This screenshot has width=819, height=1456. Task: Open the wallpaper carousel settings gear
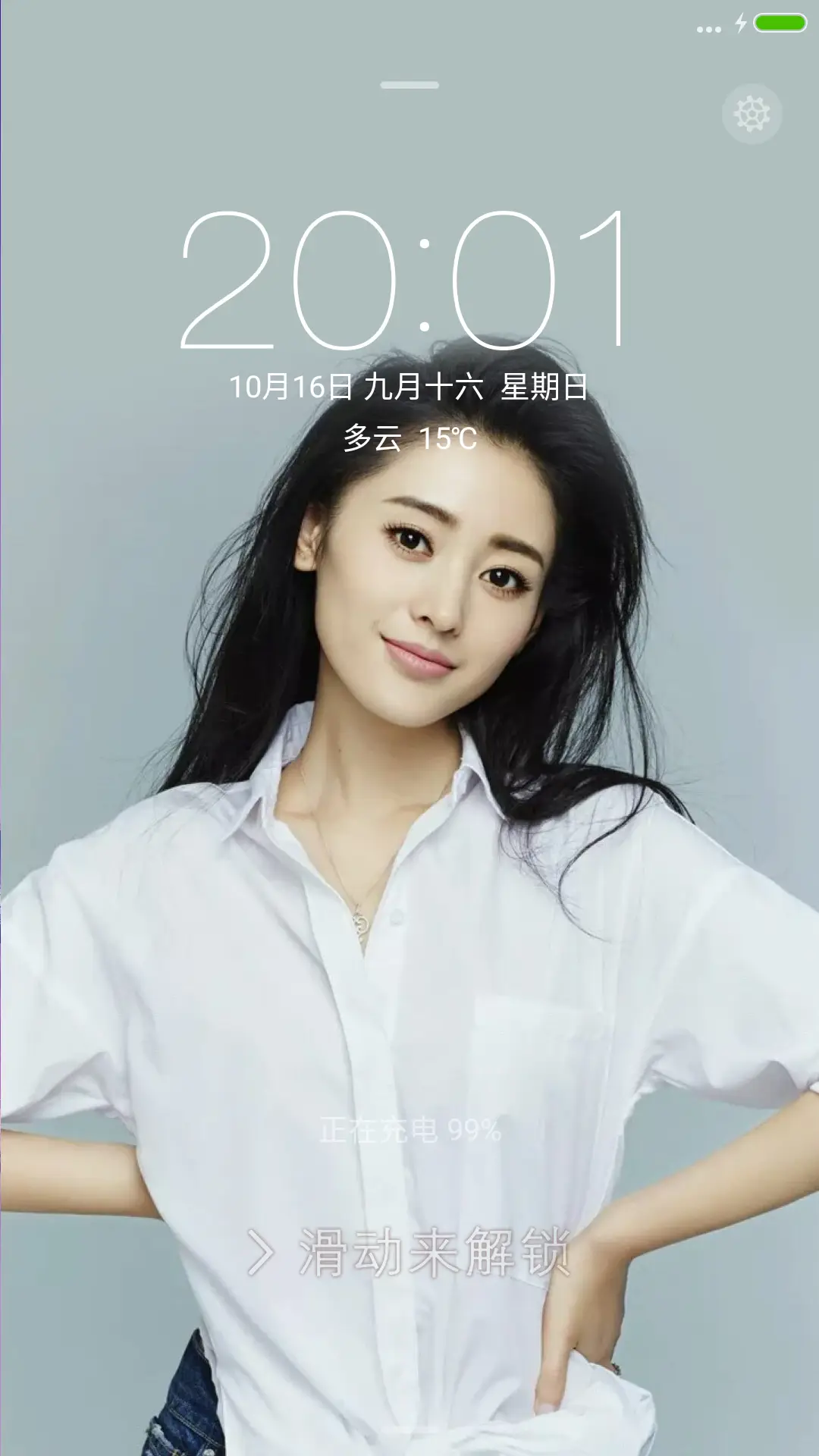pyautogui.click(x=752, y=114)
